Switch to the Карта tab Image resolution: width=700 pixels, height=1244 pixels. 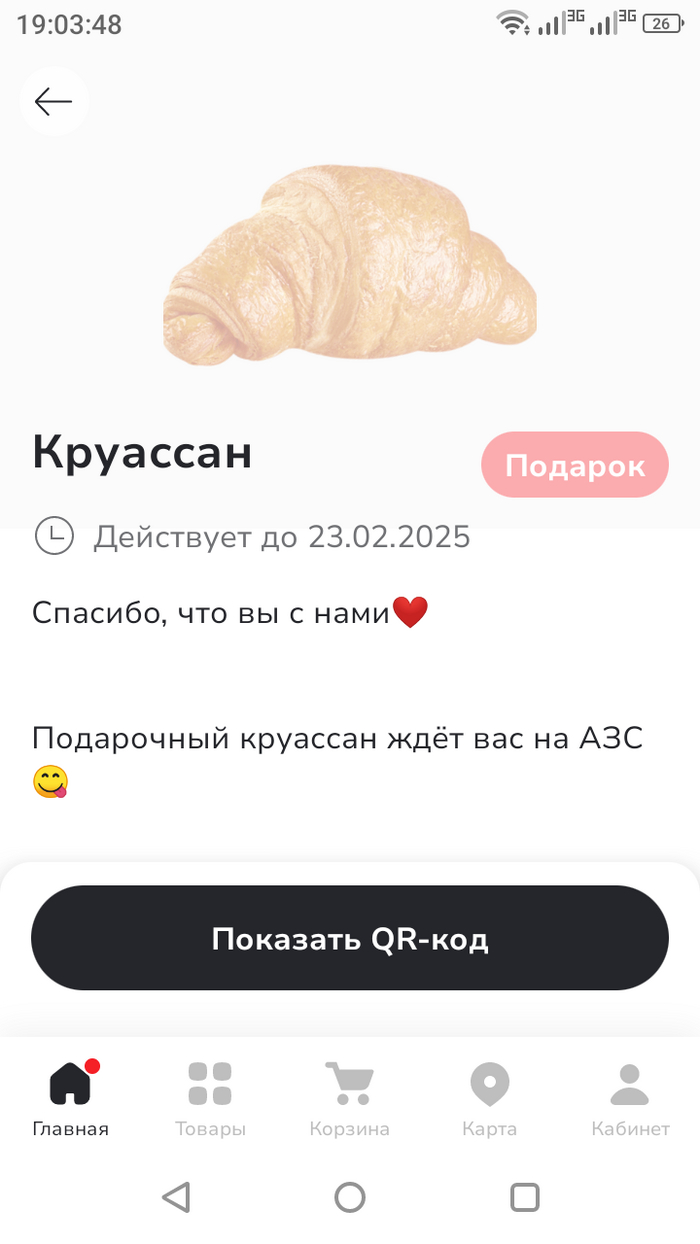point(490,1098)
